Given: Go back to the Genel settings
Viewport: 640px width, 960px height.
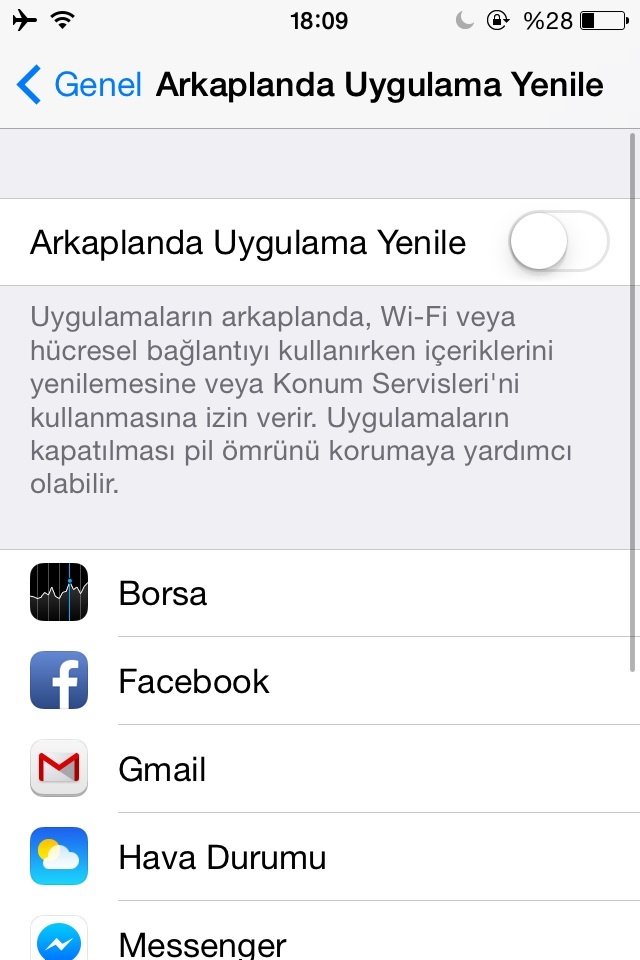Looking at the screenshot, I should pos(80,85).
